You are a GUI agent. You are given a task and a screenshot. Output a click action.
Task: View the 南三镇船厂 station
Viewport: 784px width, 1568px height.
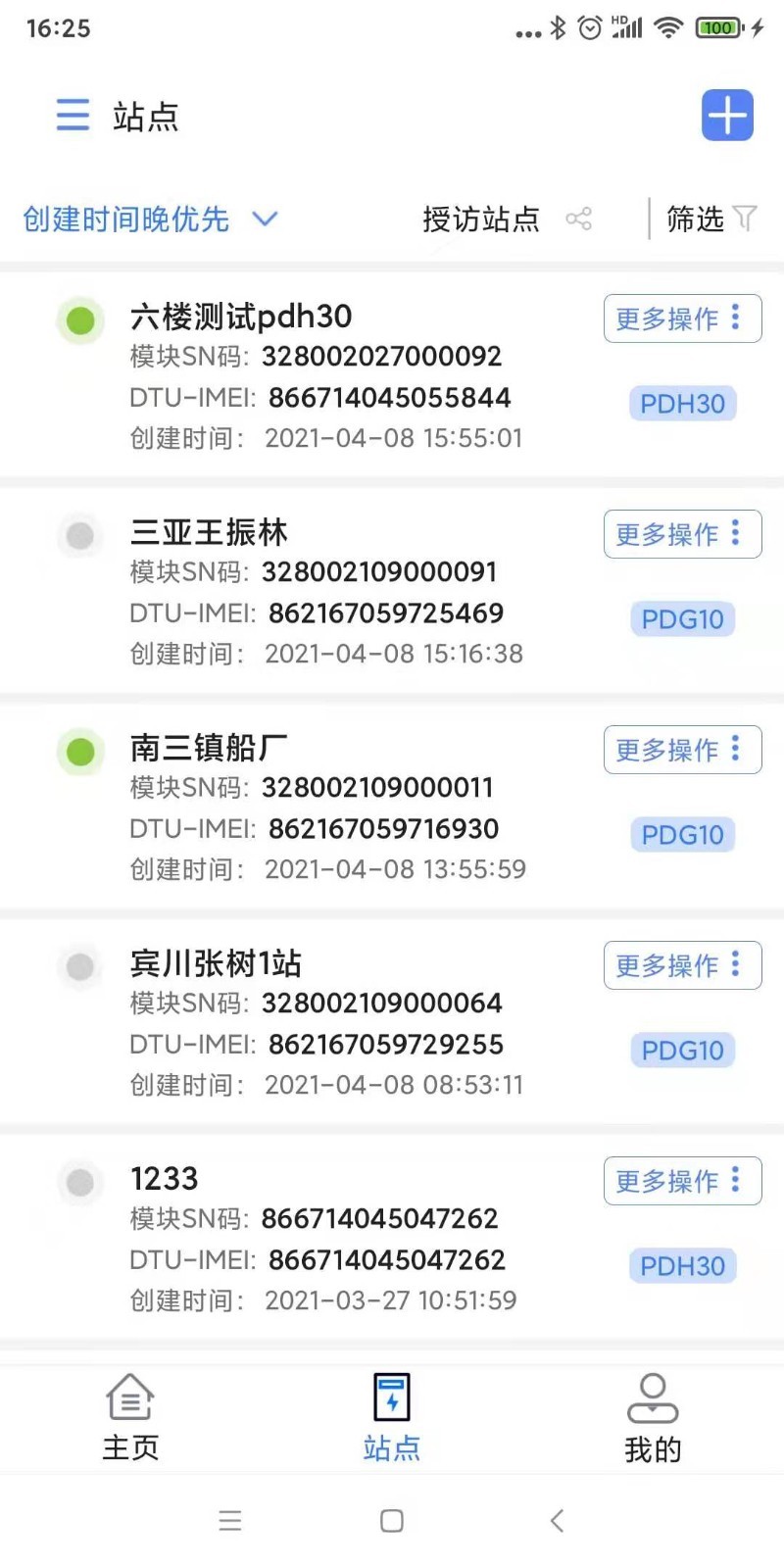209,748
